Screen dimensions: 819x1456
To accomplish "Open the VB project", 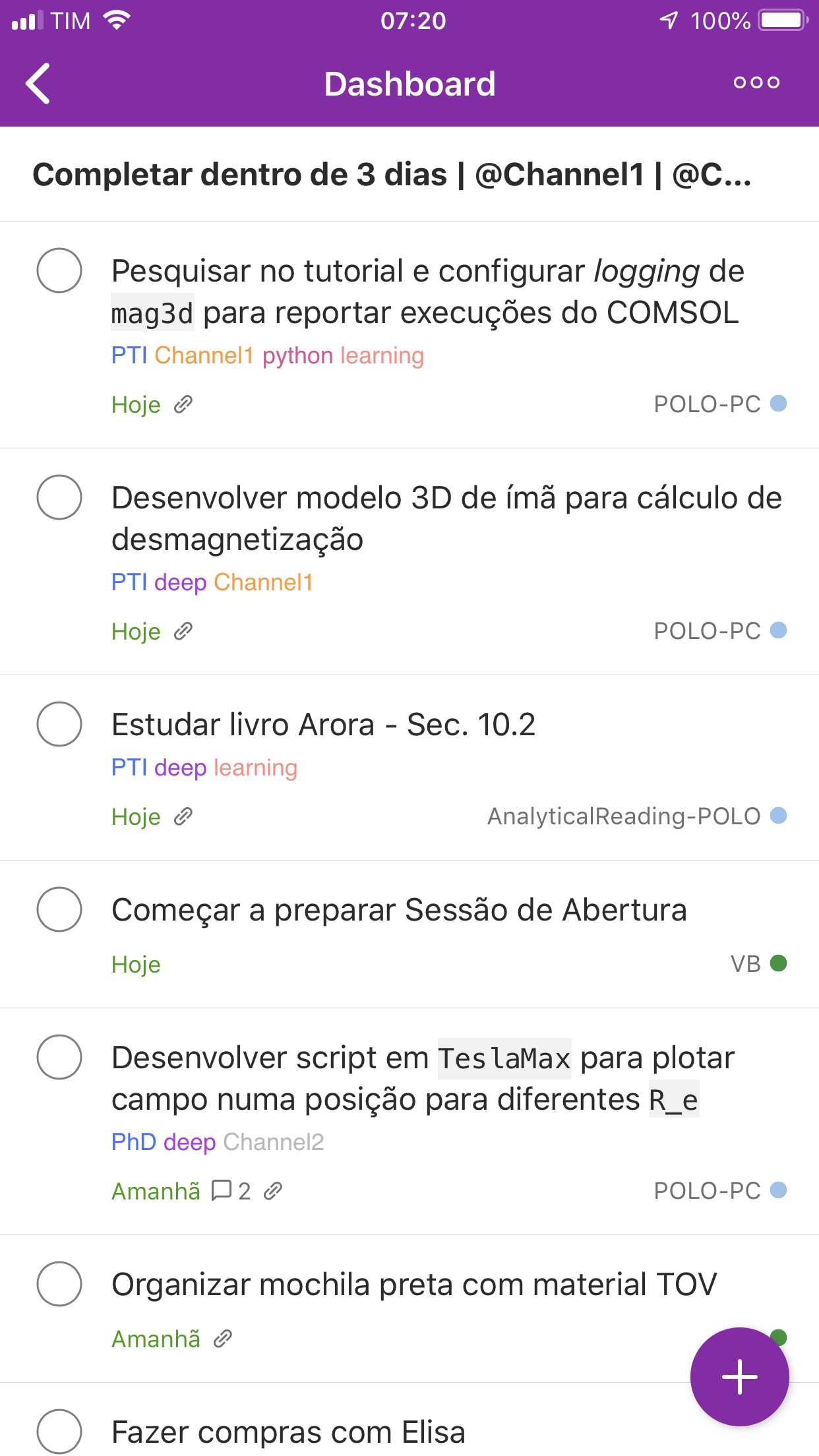I will [x=745, y=963].
